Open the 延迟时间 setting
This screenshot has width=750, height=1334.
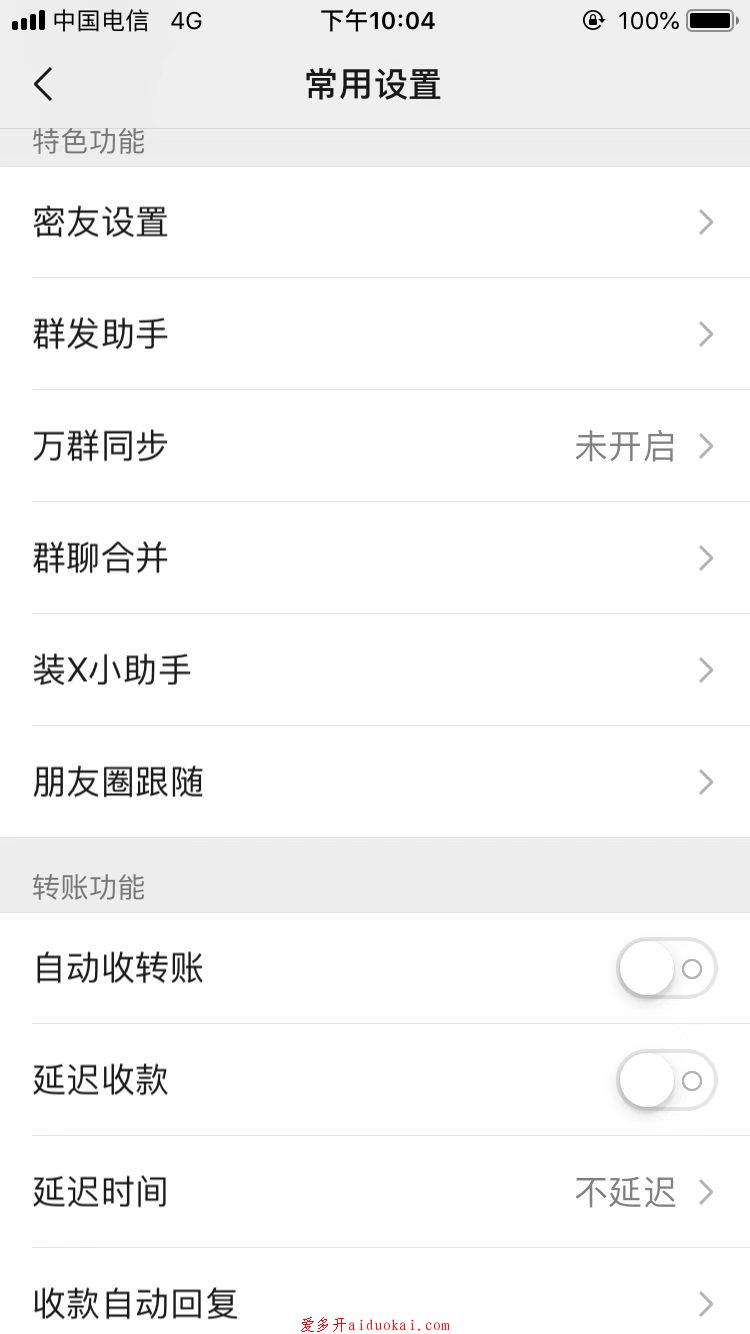[x=375, y=1192]
